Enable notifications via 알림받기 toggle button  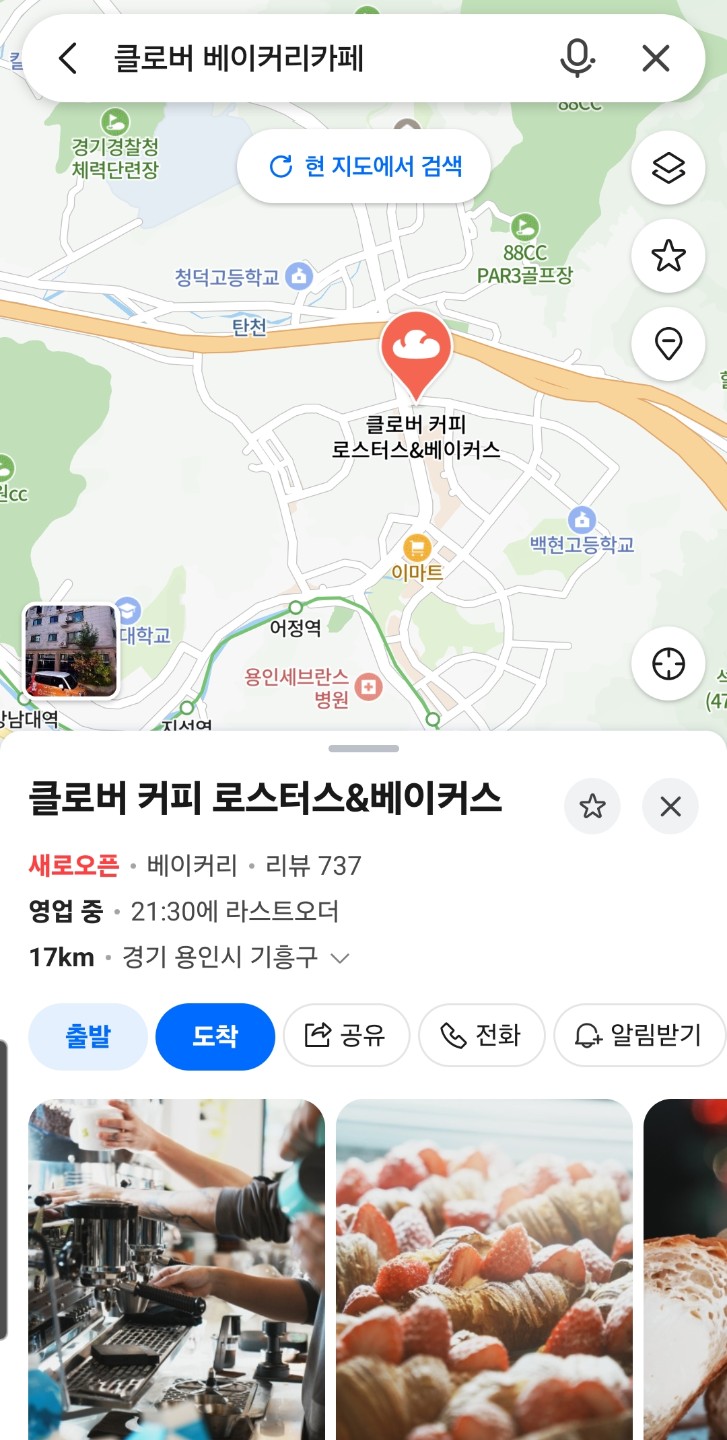pyautogui.click(x=638, y=1037)
